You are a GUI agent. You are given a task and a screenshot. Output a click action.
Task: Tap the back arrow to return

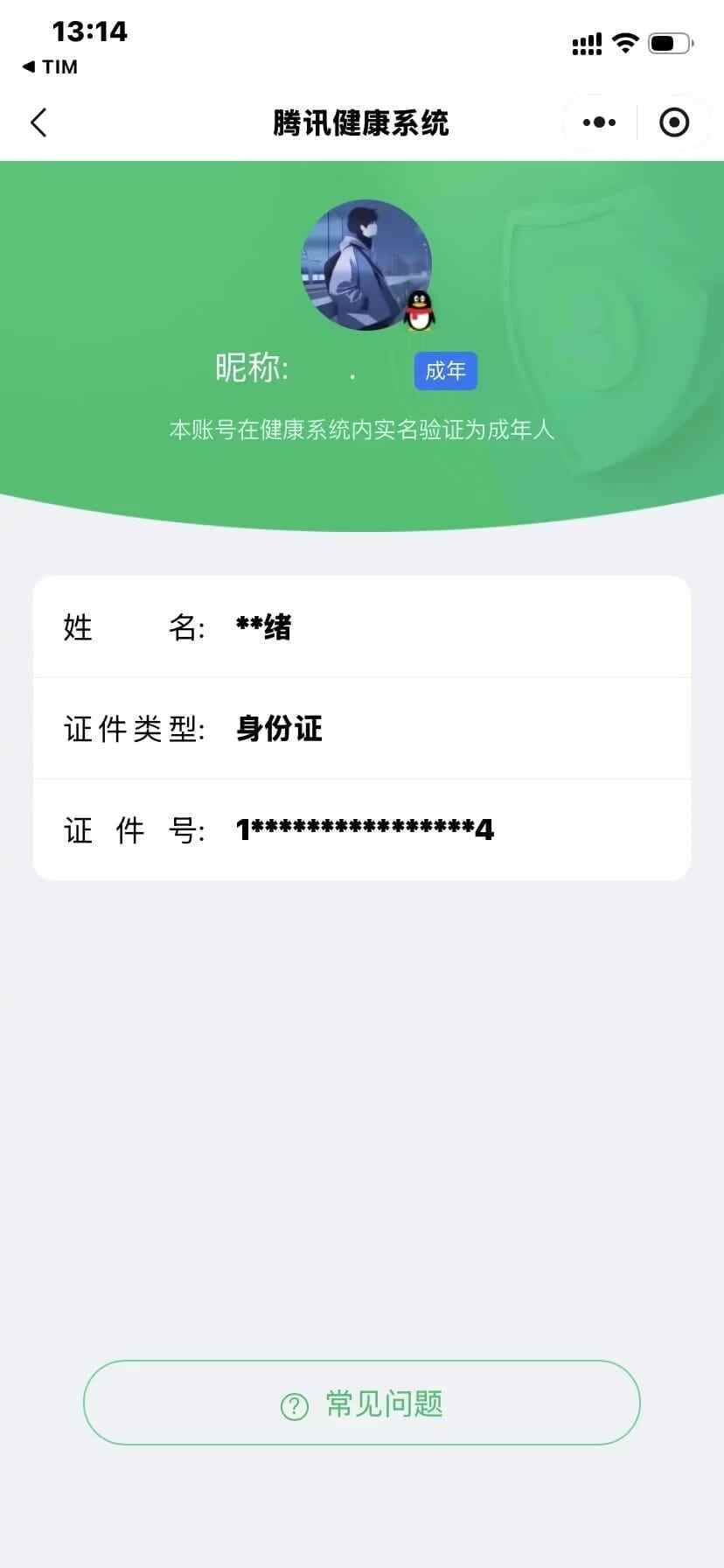38,122
